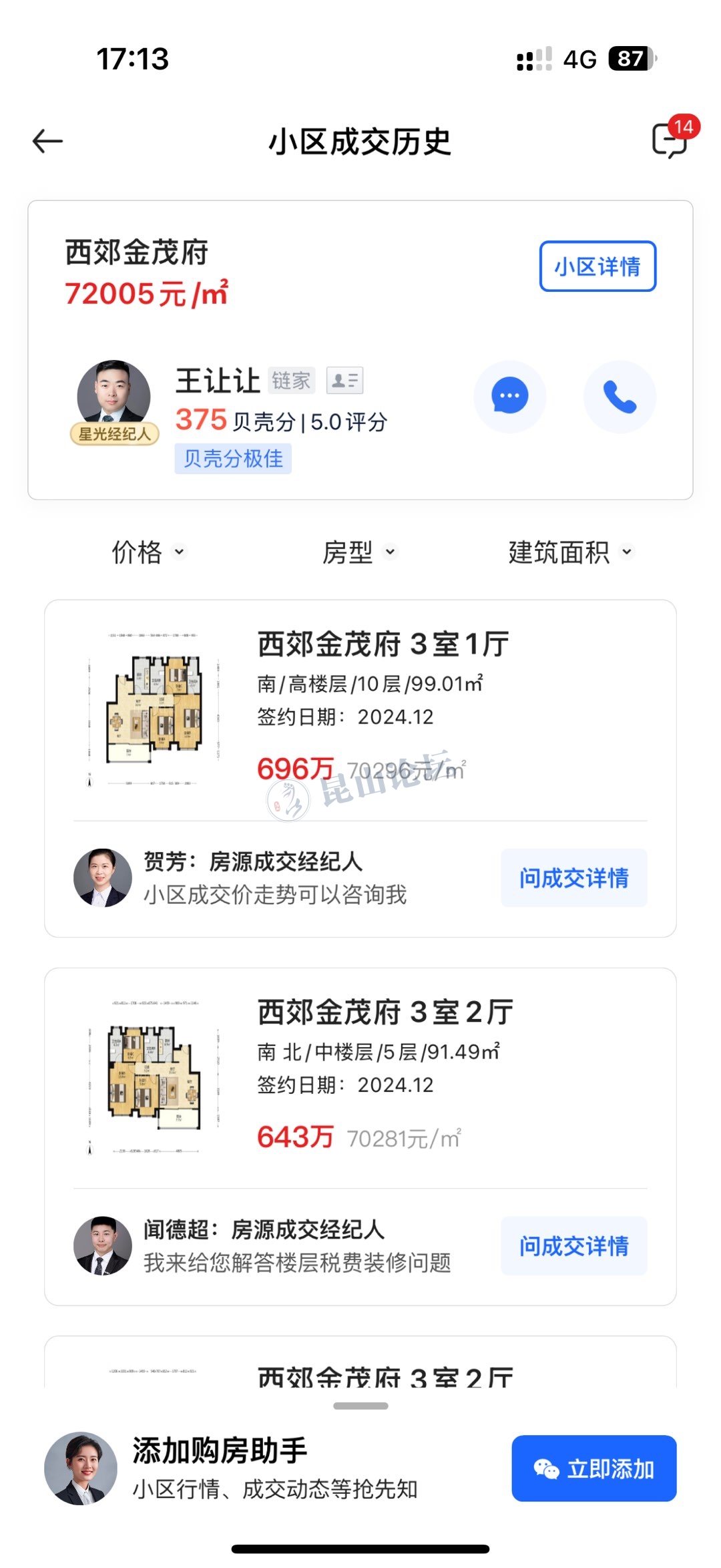
Task: Expand the 建筑面积 filter dropdown
Action: click(x=569, y=552)
